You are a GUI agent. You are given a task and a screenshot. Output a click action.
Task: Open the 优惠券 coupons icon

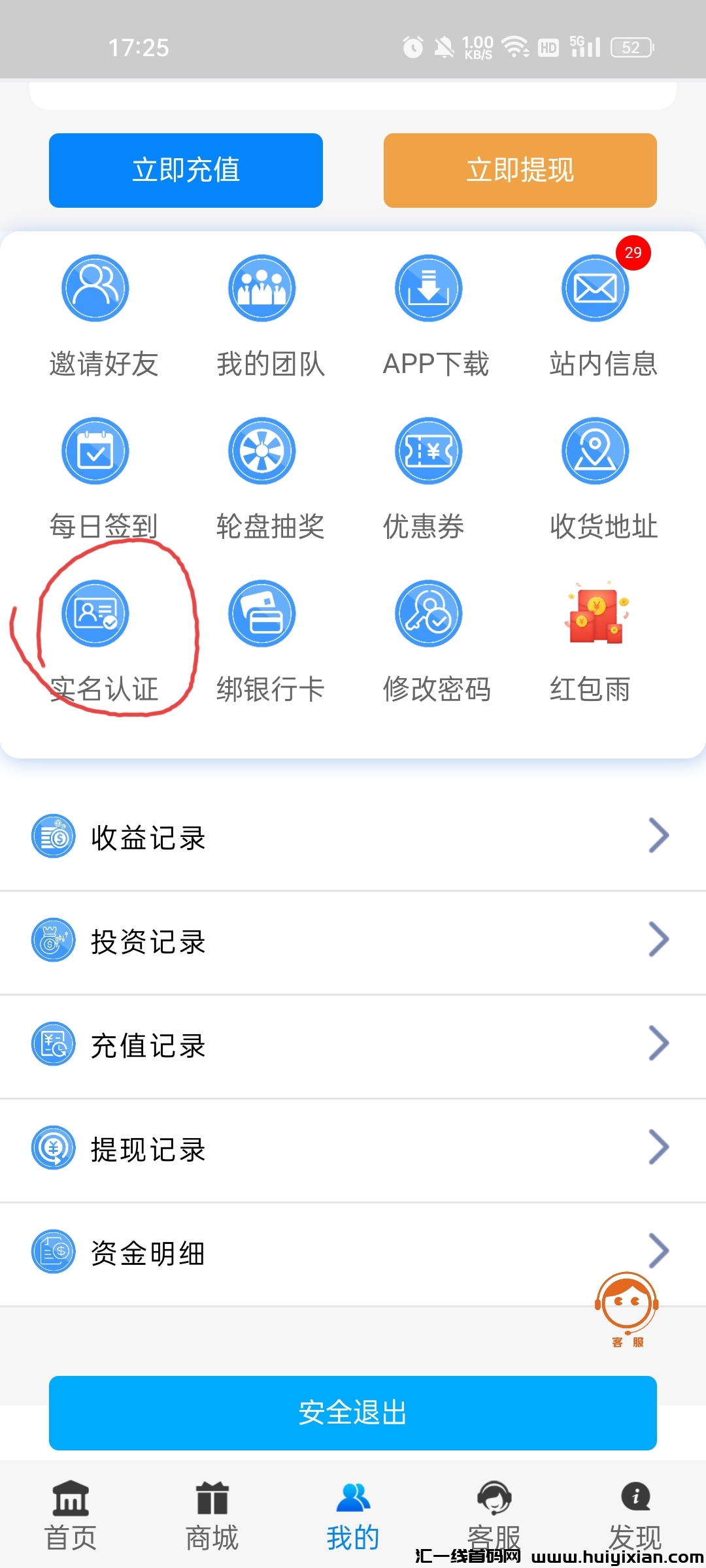click(x=428, y=451)
